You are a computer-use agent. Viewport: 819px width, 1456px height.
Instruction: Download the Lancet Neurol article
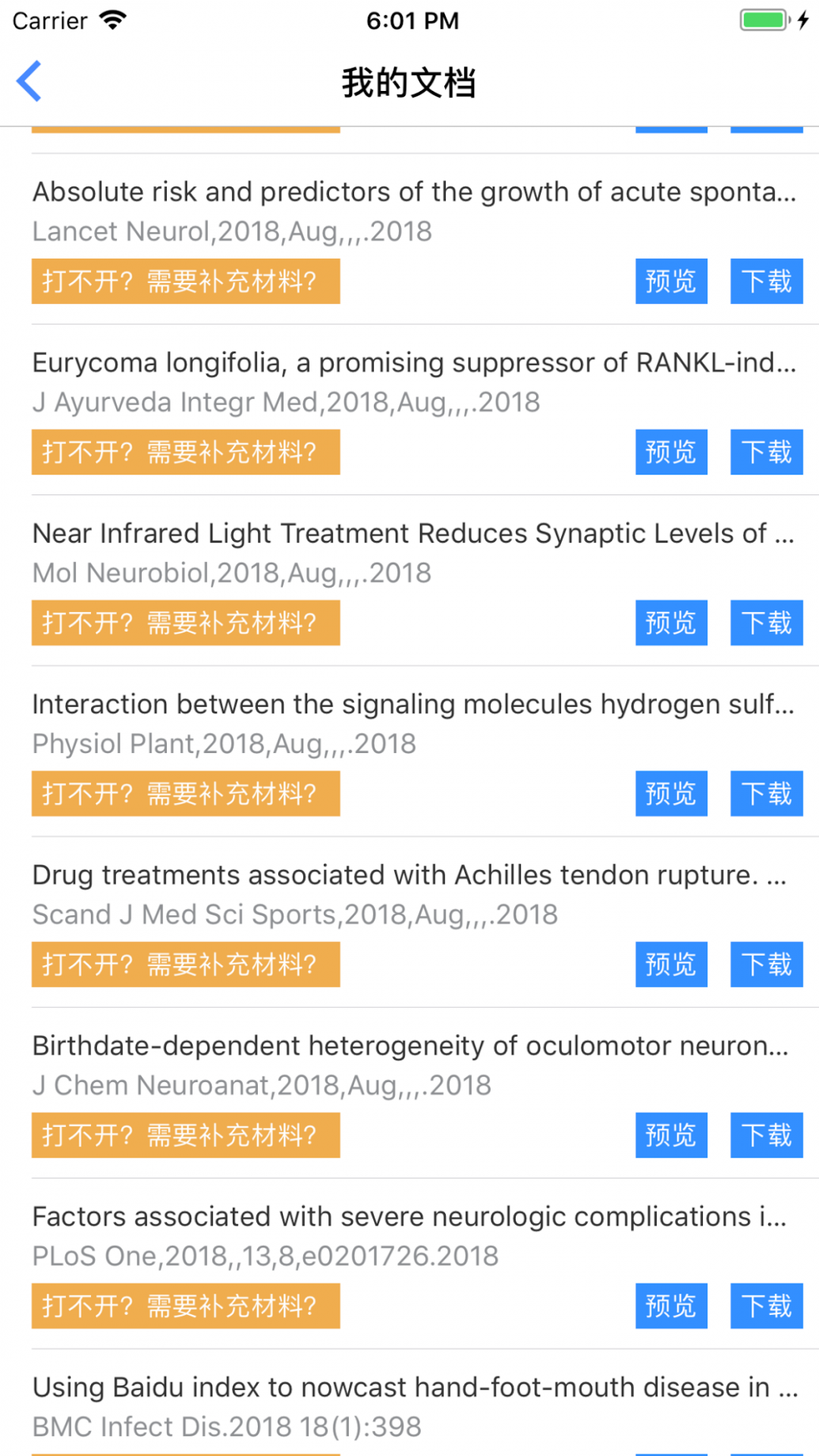click(767, 281)
